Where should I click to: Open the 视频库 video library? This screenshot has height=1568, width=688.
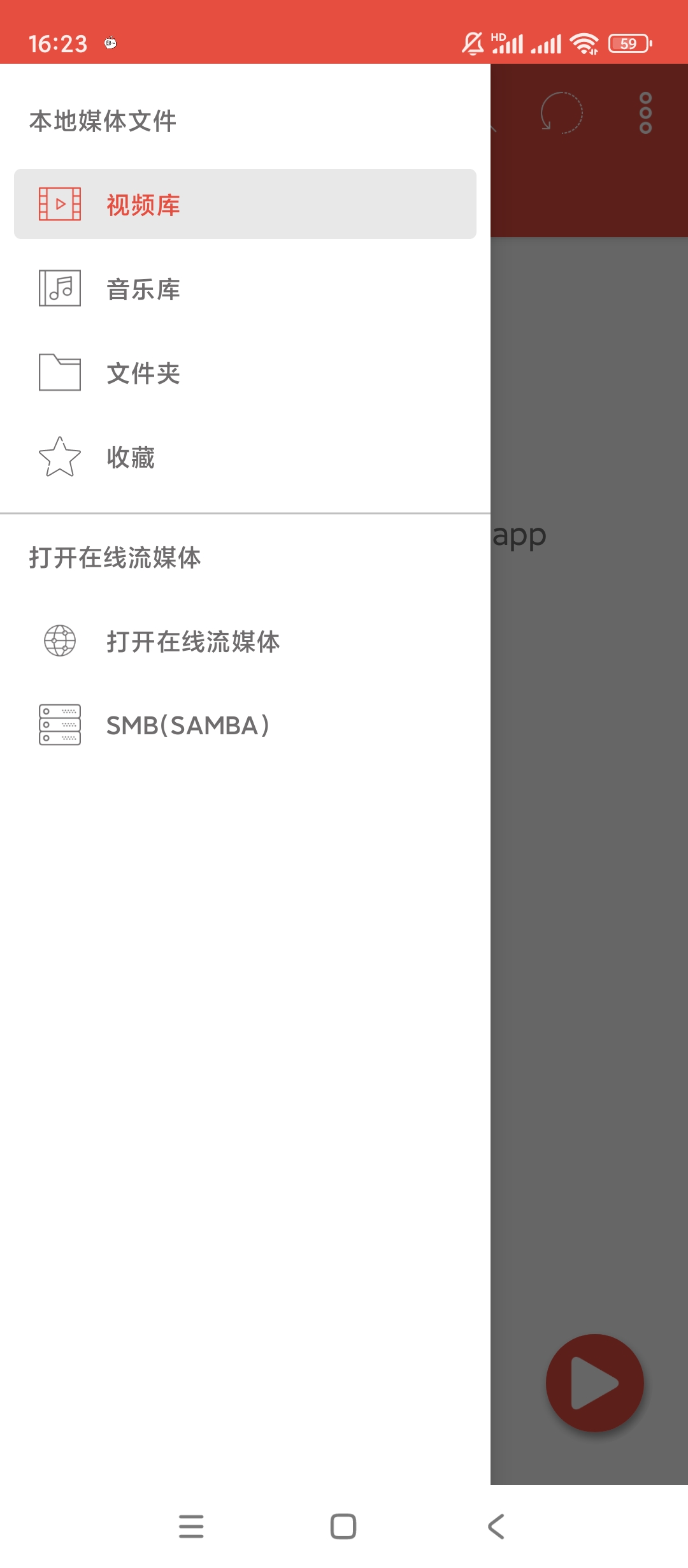[x=245, y=204]
